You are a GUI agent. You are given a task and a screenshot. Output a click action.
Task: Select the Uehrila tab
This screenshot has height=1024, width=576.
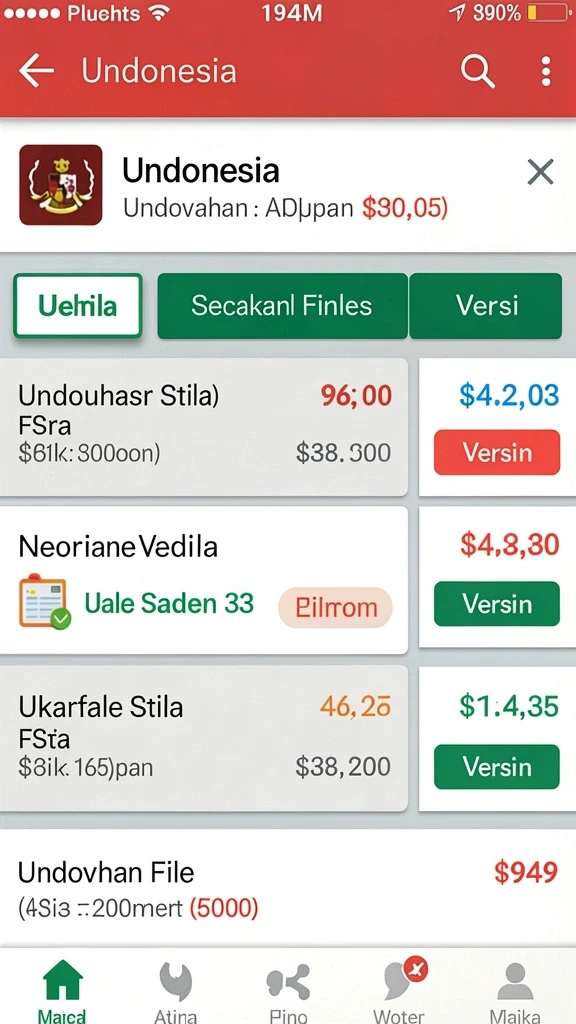[78, 306]
